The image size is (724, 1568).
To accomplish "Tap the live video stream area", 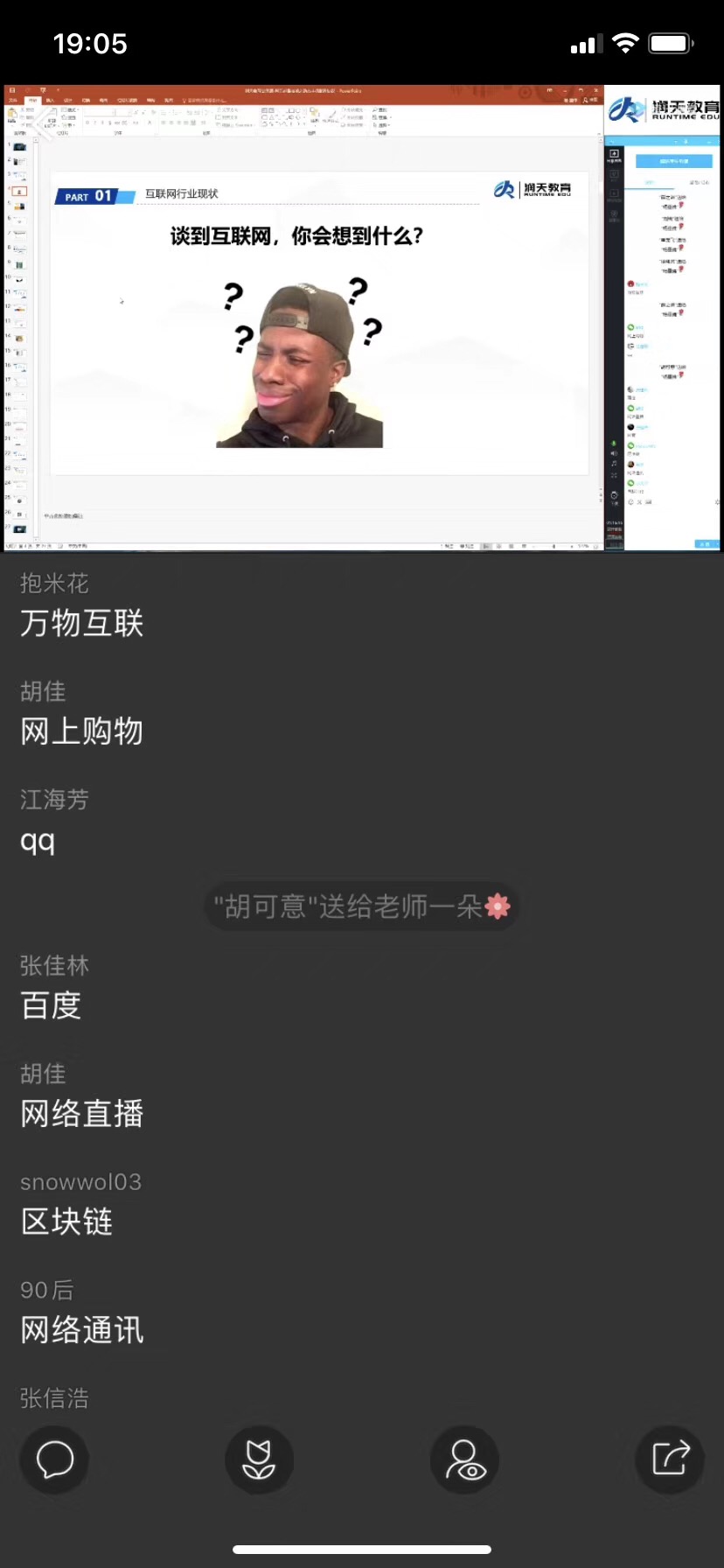I will [x=362, y=318].
